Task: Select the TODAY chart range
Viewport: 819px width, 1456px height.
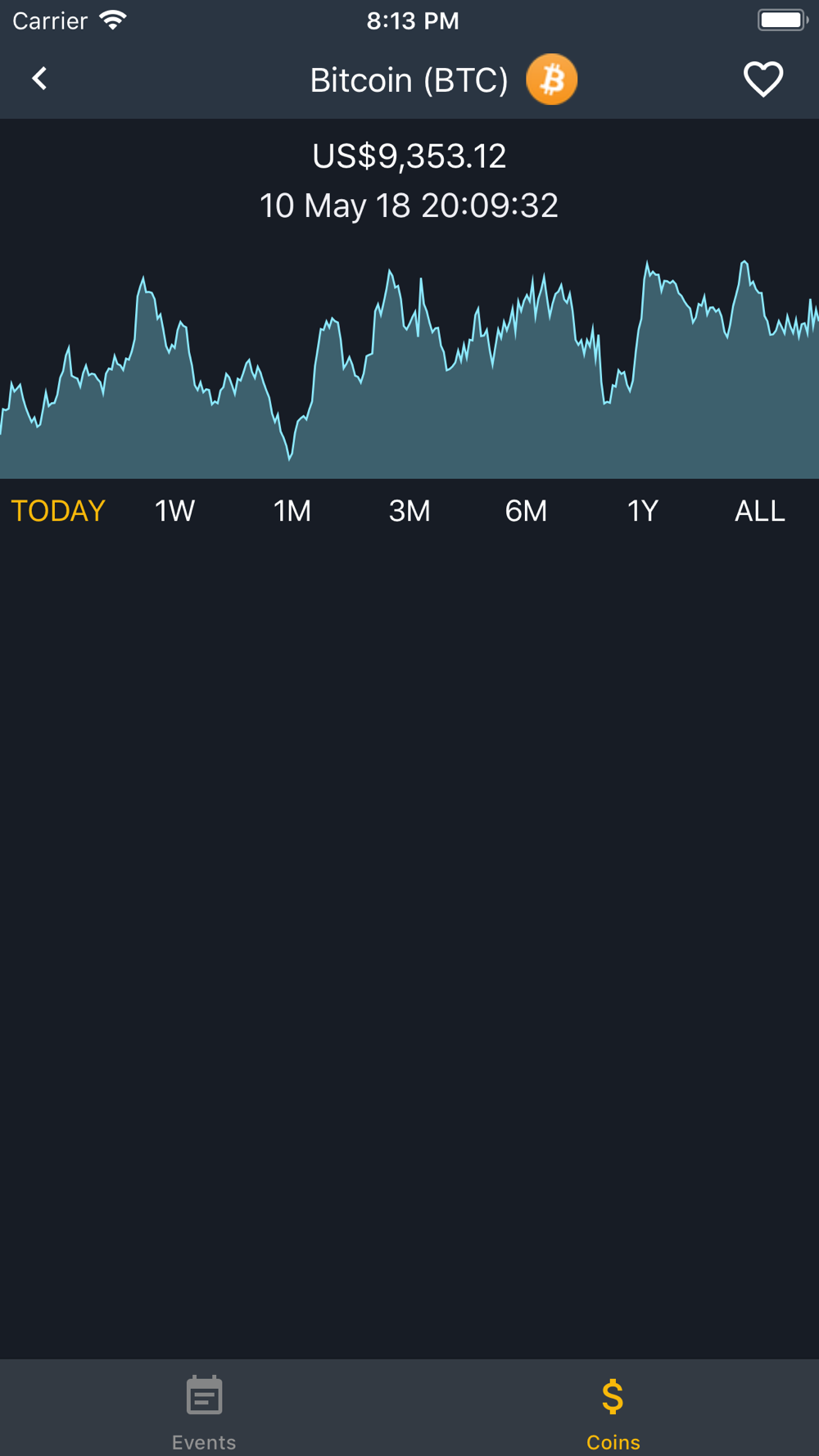Action: pos(58,511)
